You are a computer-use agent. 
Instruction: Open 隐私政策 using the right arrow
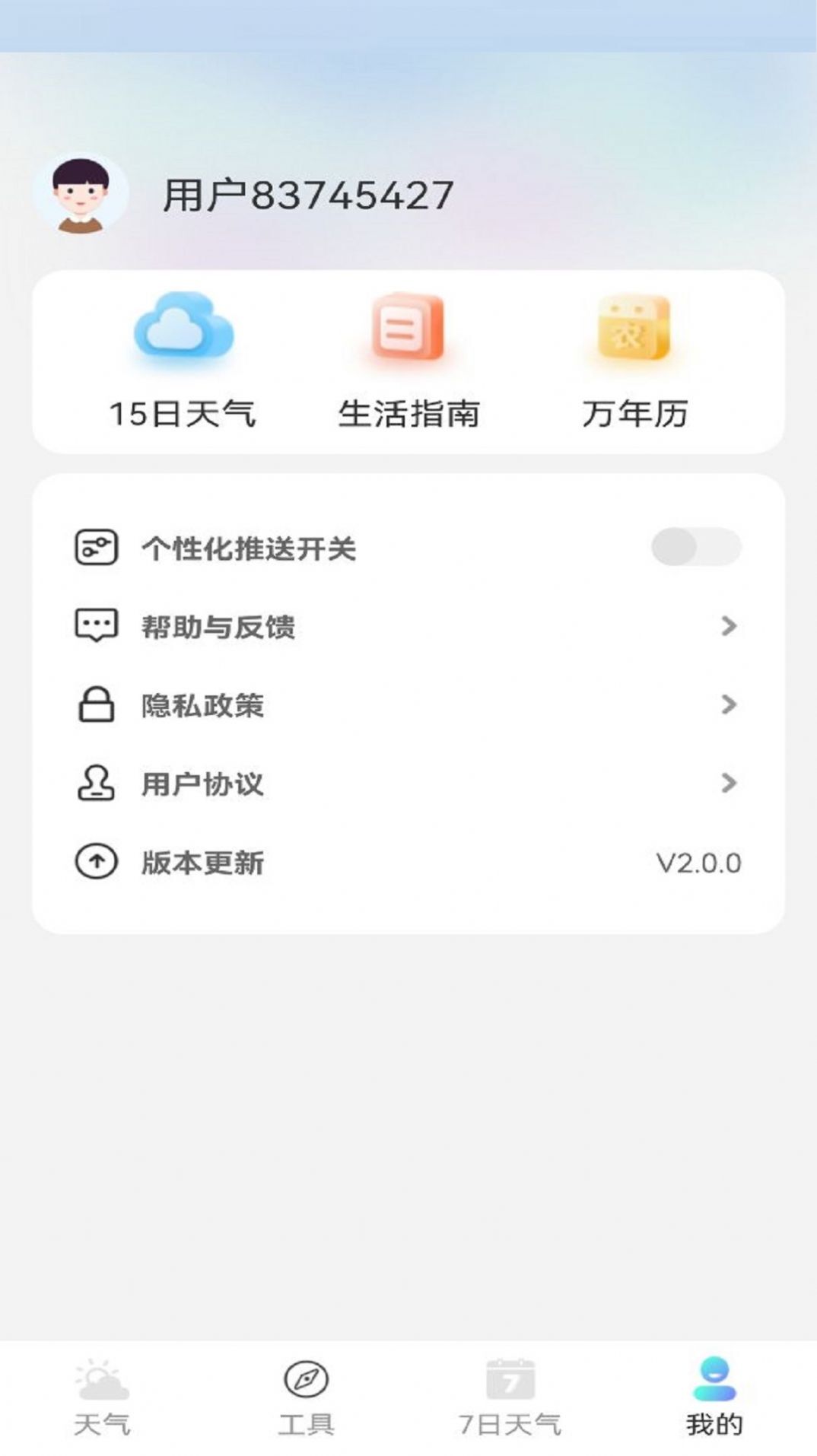click(x=729, y=704)
